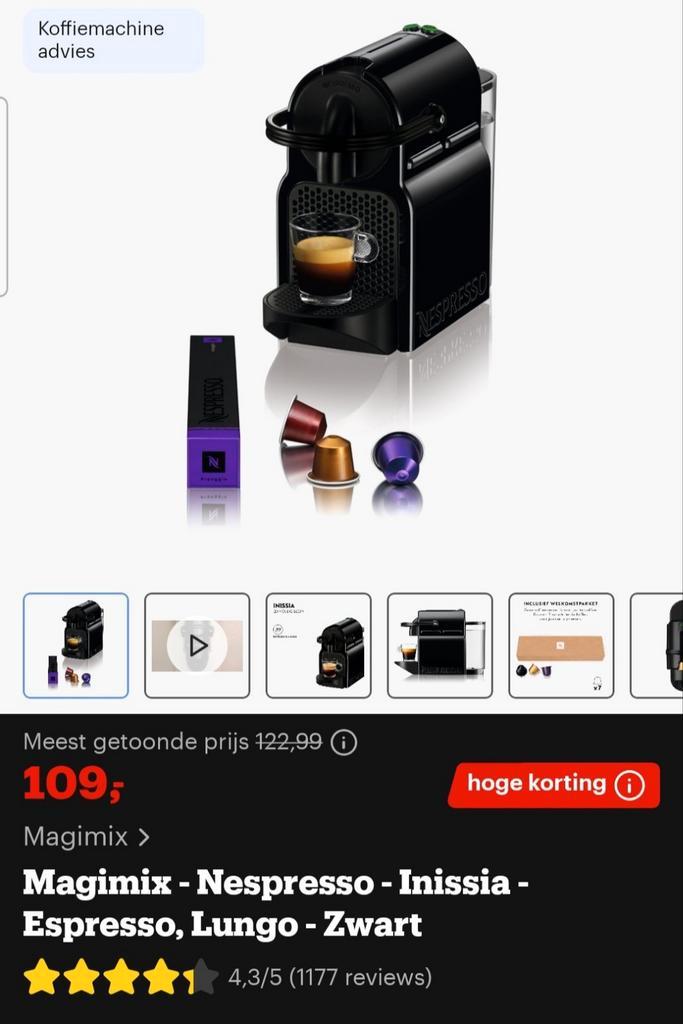
Task: Play the product video thumbnail
Action: coord(197,645)
